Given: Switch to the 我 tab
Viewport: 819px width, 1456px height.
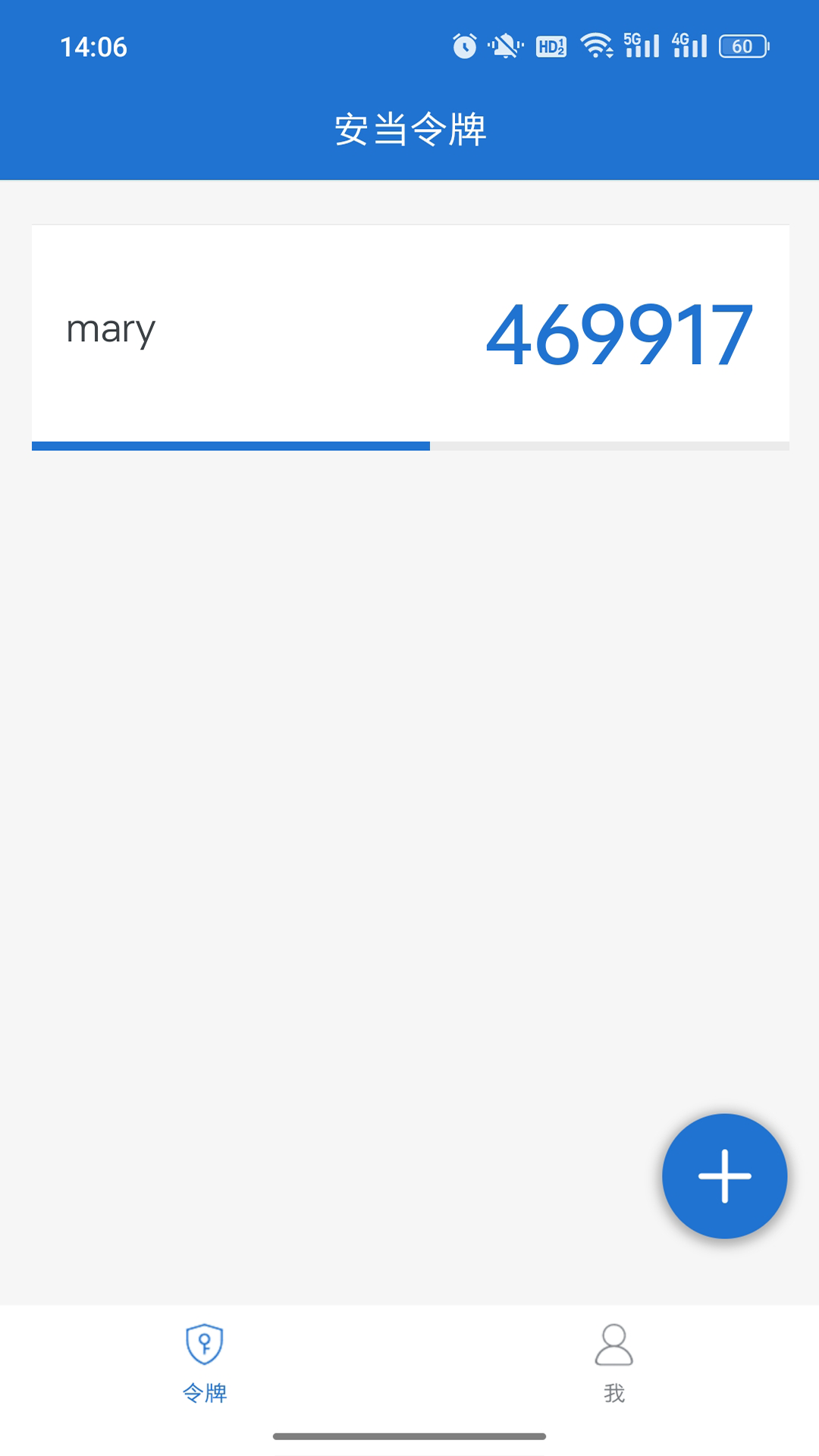Looking at the screenshot, I should [x=613, y=1363].
